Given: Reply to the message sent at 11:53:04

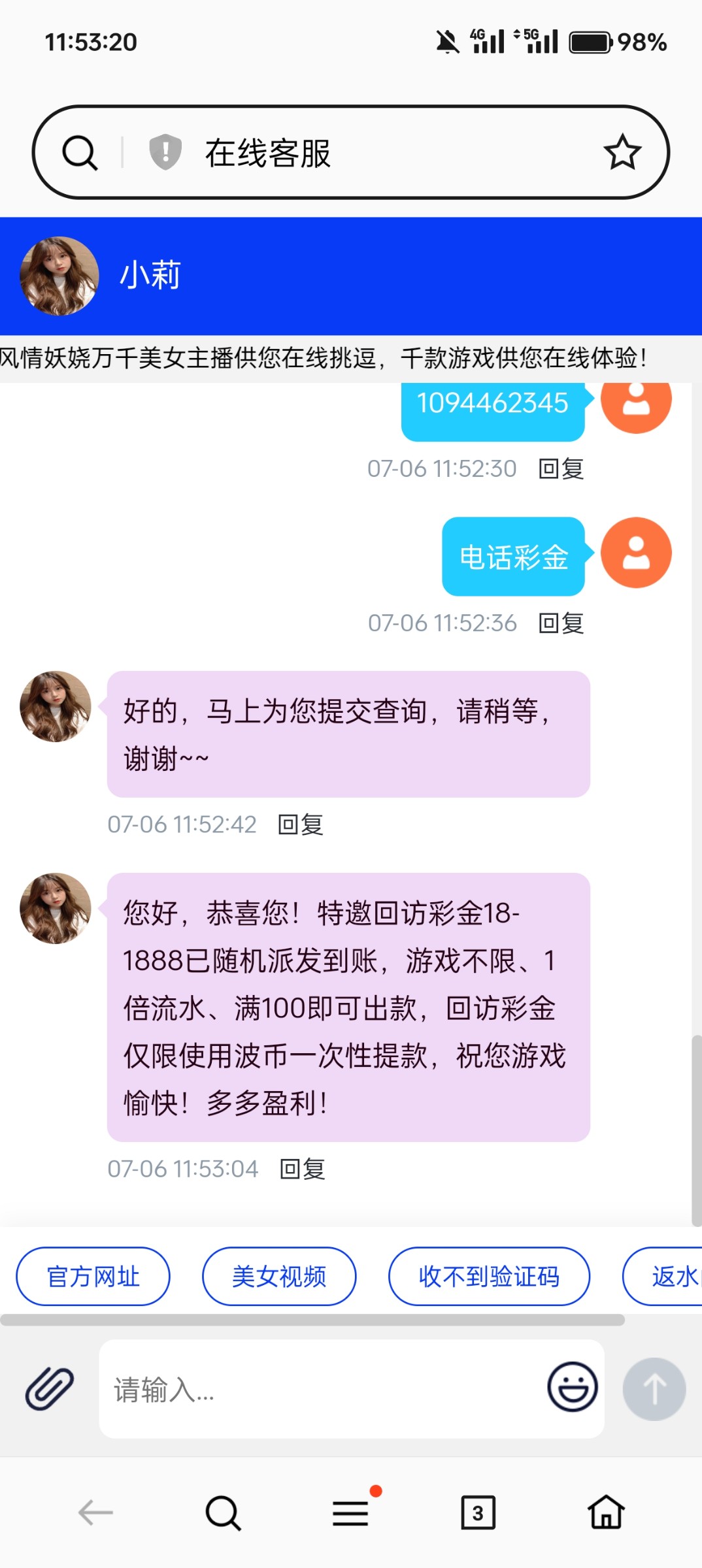Looking at the screenshot, I should pyautogui.click(x=302, y=1169).
